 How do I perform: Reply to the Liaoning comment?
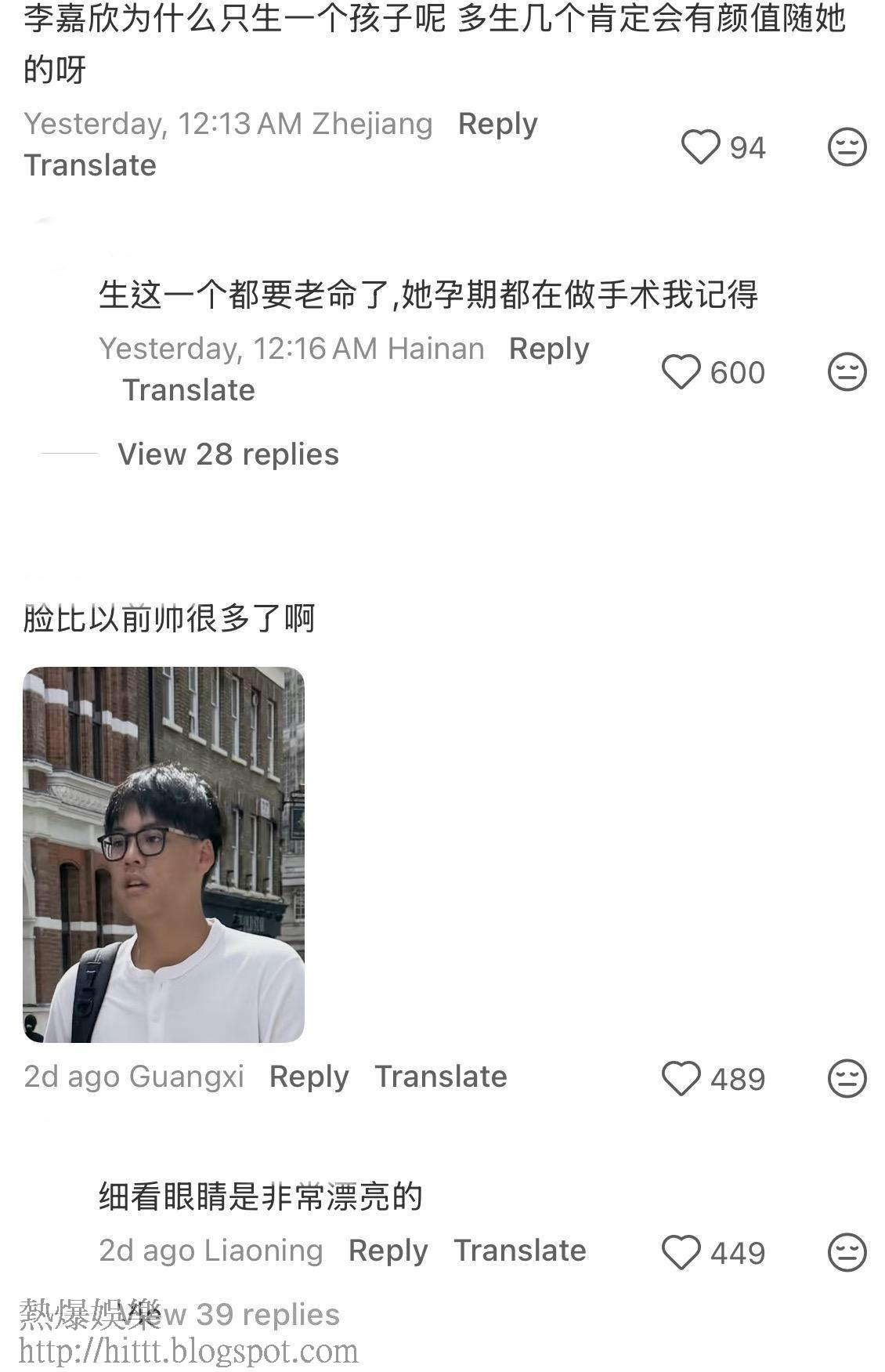click(x=388, y=1251)
